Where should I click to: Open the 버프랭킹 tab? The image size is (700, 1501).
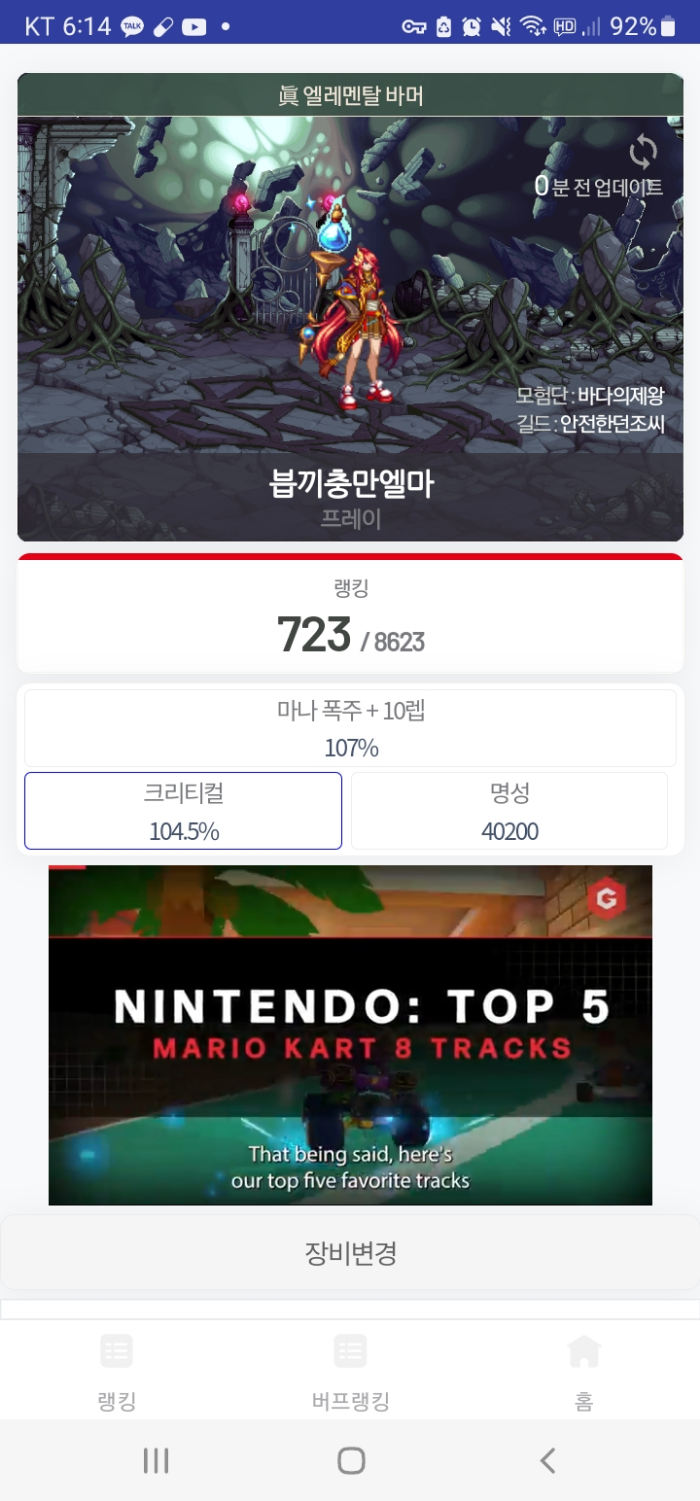pyautogui.click(x=350, y=1371)
